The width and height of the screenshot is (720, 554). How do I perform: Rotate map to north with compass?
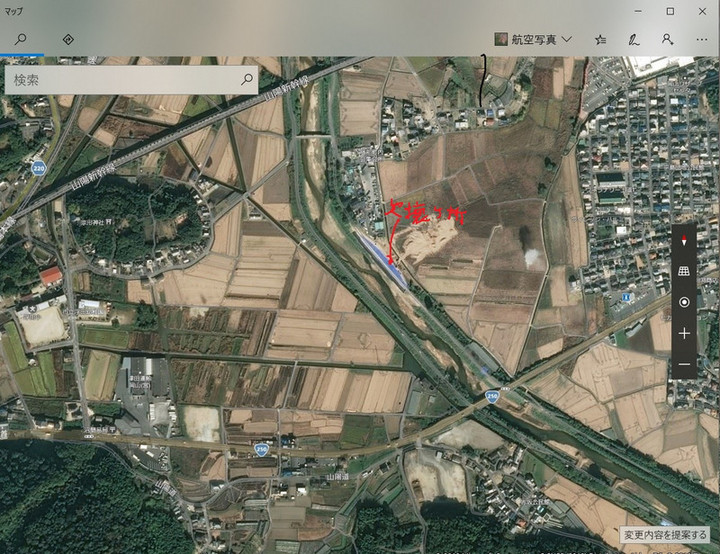[684, 241]
